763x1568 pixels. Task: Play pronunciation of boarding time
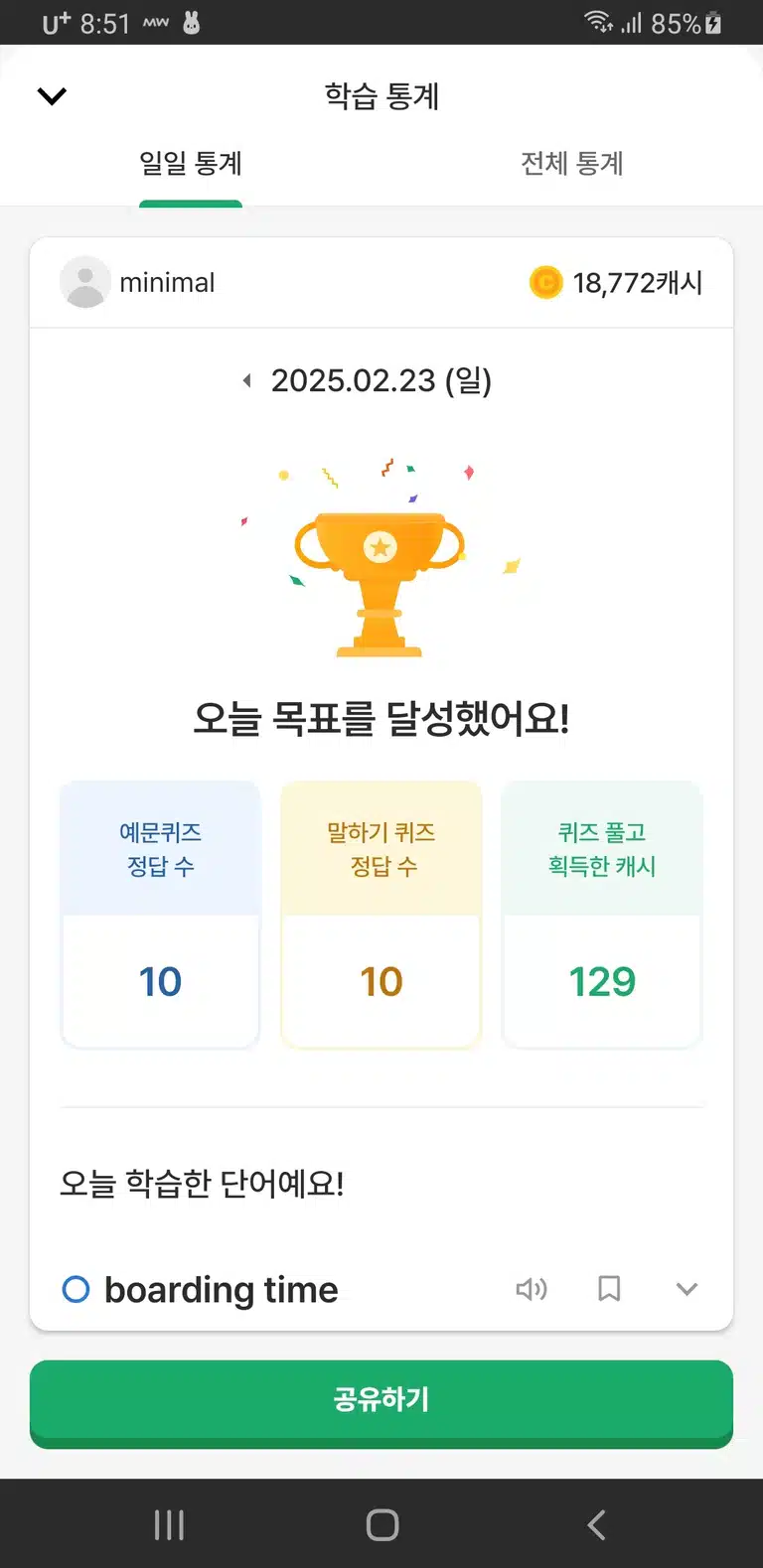(x=532, y=1289)
